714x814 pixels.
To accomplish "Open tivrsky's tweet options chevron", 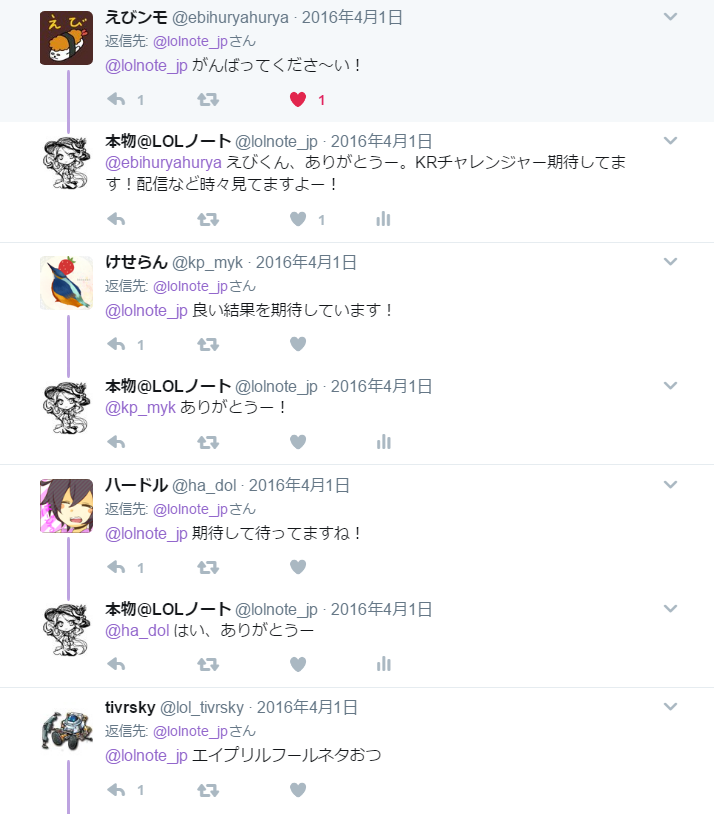I will pyautogui.click(x=670, y=707).
